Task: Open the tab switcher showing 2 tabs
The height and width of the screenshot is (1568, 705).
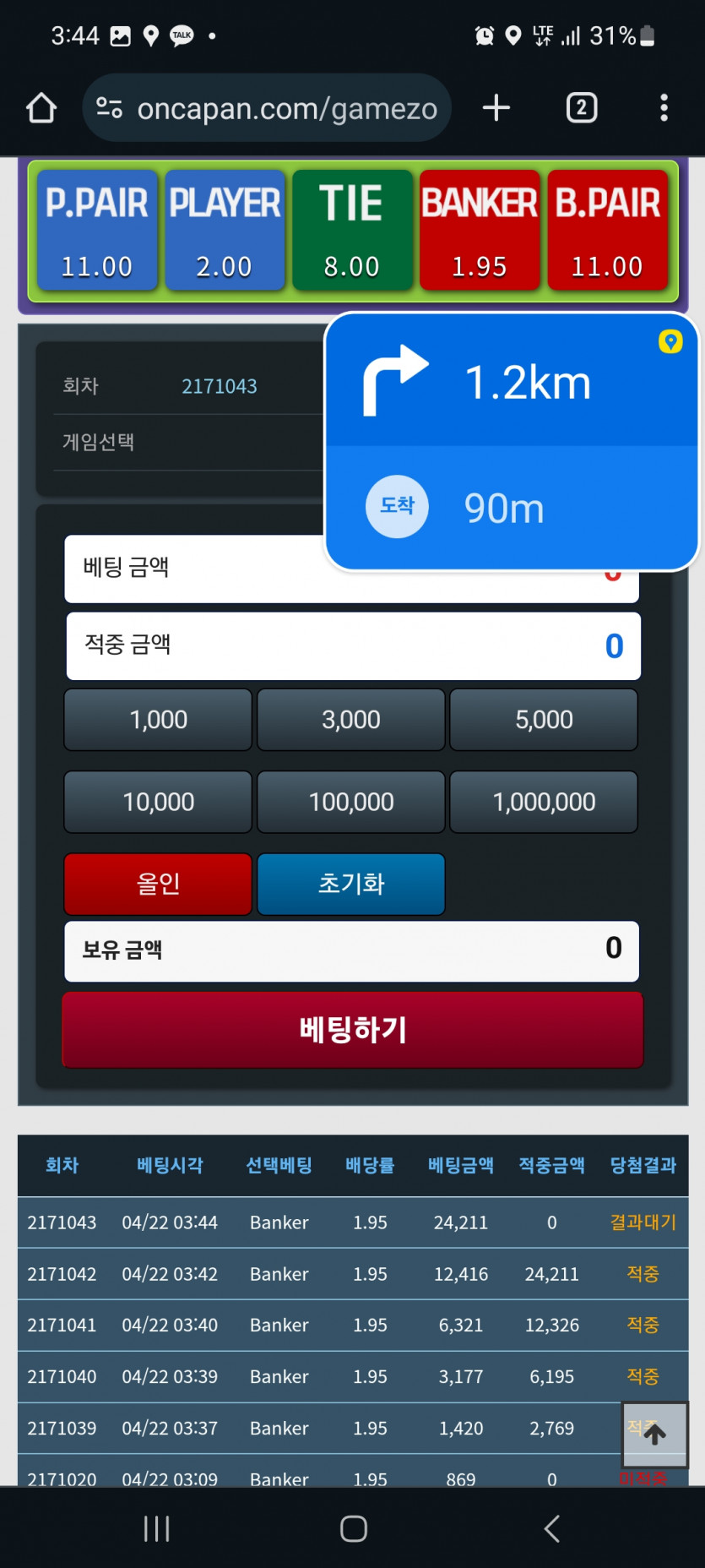Action: [x=581, y=108]
